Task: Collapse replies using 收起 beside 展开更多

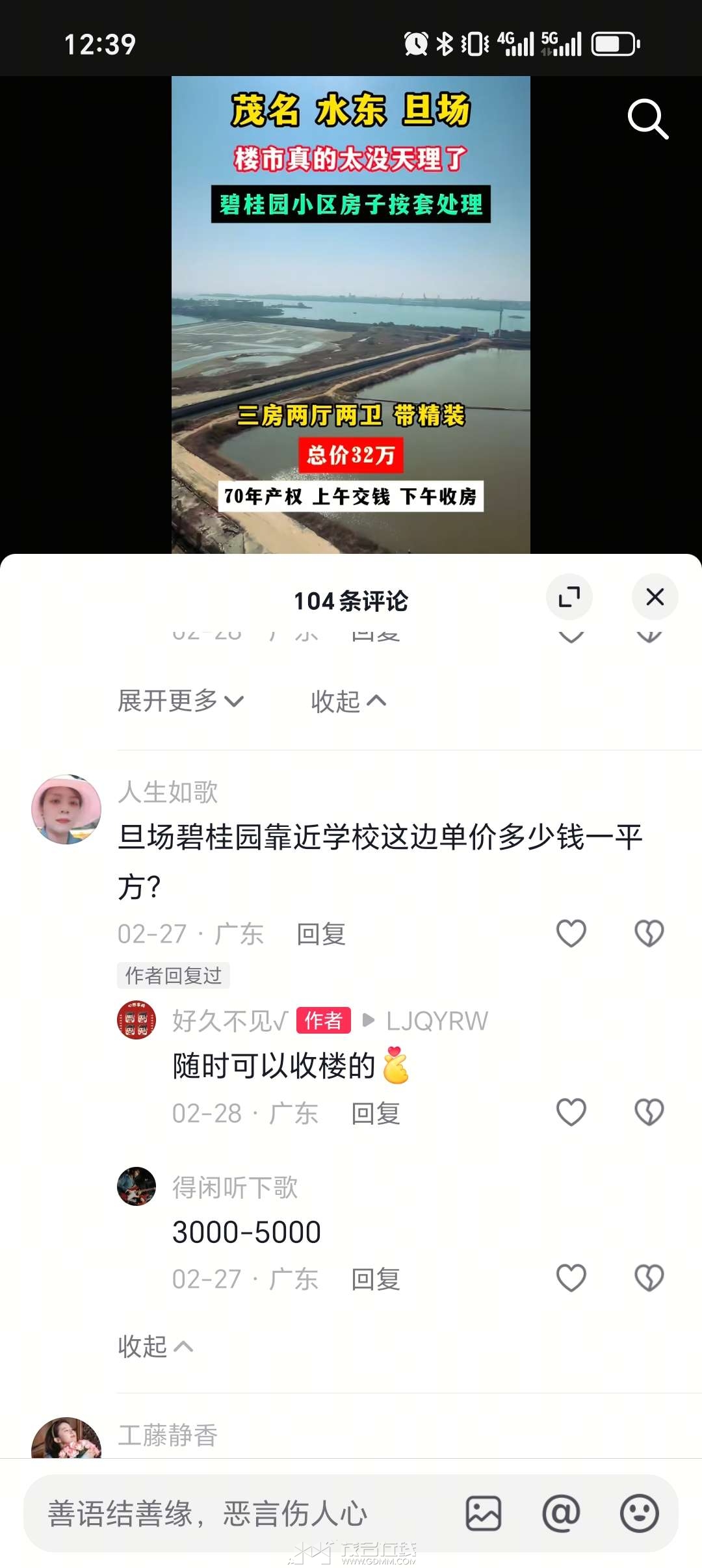Action: coord(348,701)
